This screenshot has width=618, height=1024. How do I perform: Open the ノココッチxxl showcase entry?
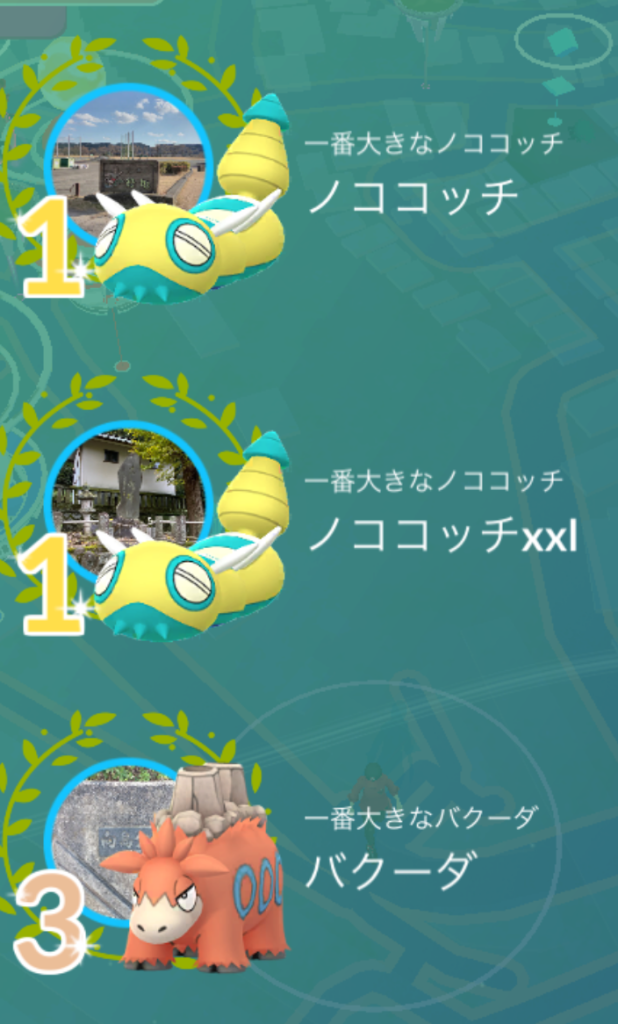(440, 535)
